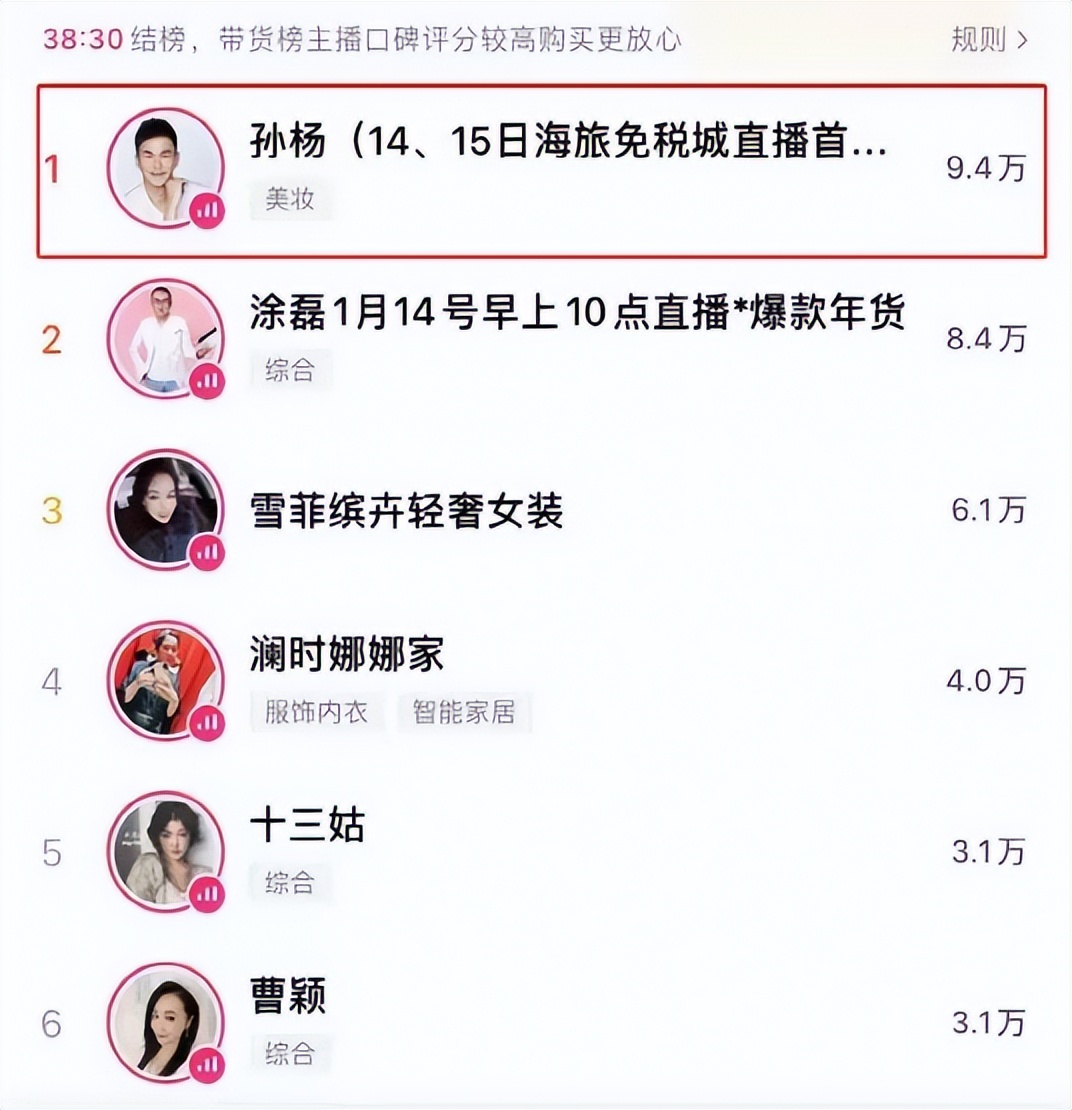Image resolution: width=1072 pixels, height=1110 pixels.
Task: Toggle the 智能家居 category tag
Action: [465, 712]
